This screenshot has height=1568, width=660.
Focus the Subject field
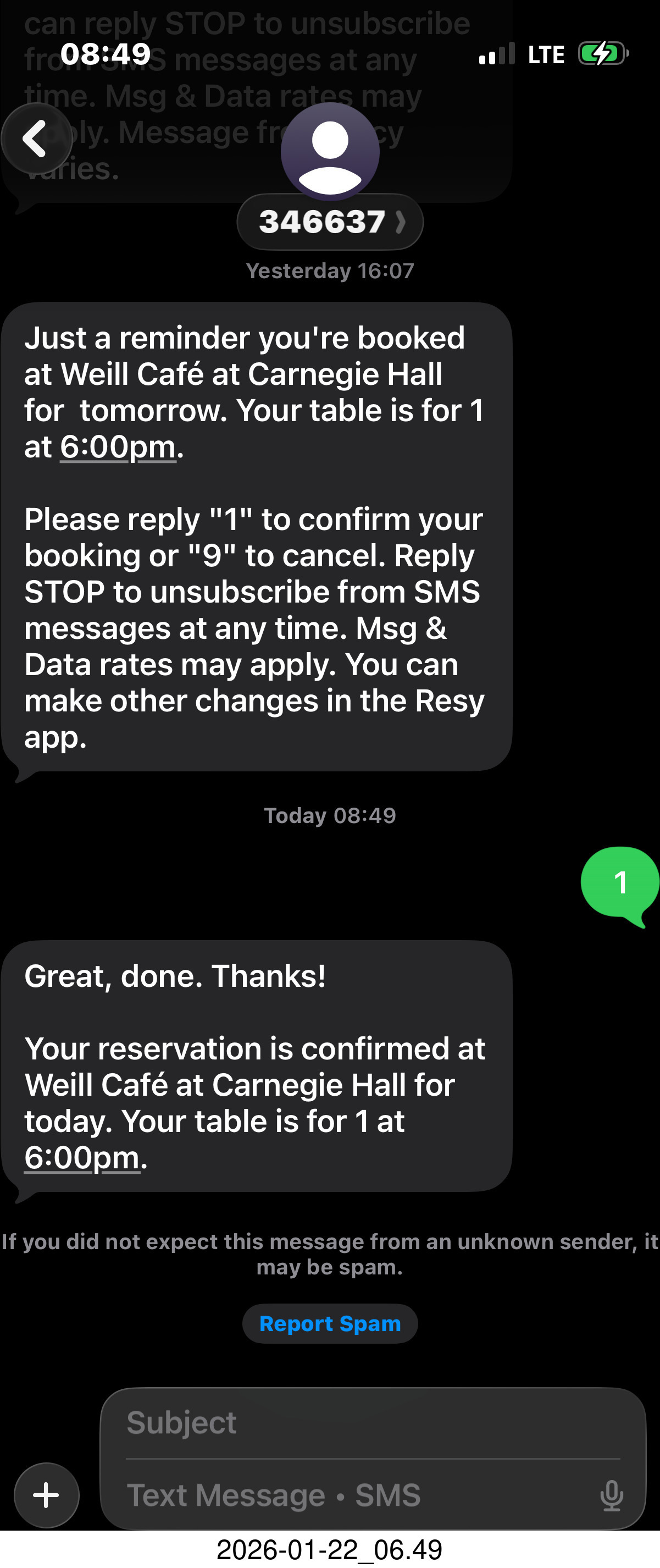371,1423
